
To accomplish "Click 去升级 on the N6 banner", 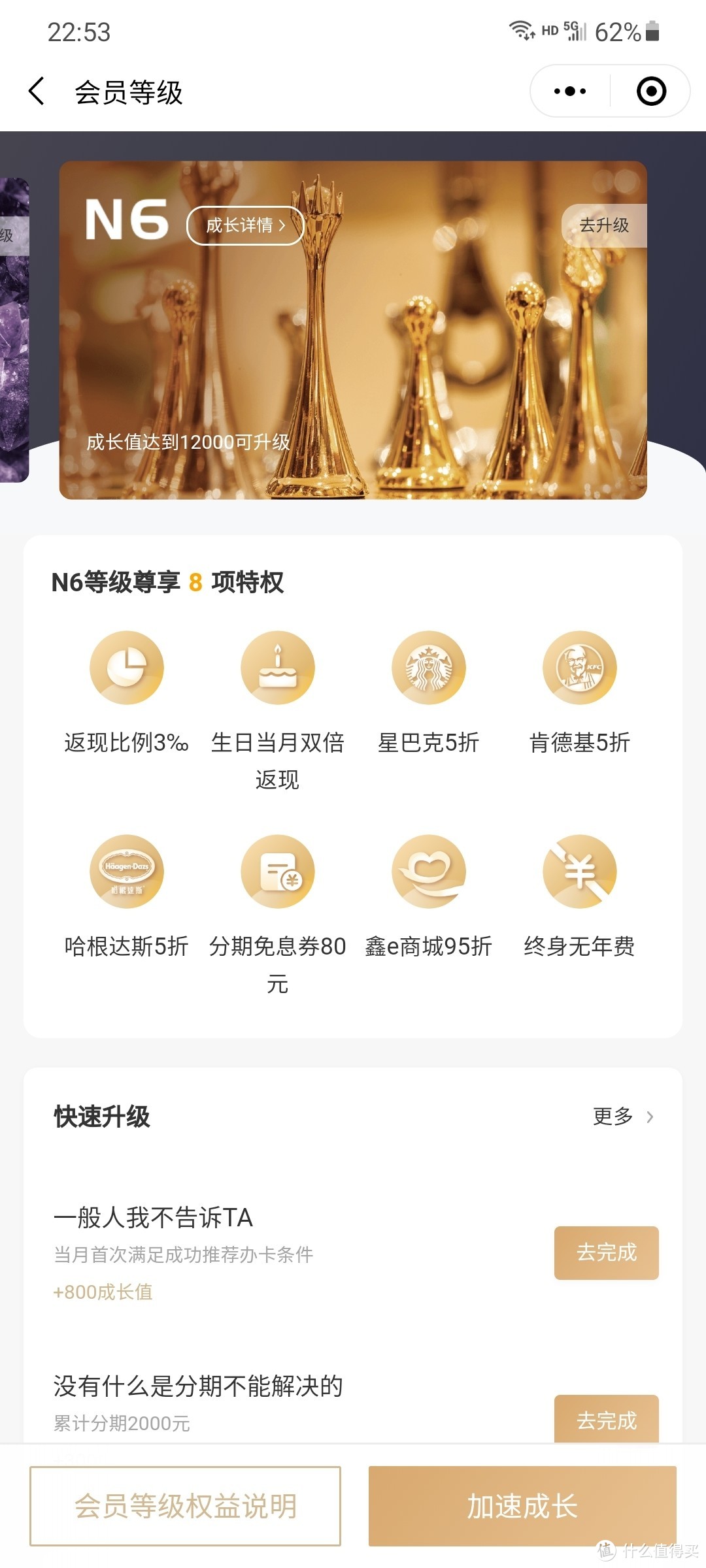I will [605, 224].
